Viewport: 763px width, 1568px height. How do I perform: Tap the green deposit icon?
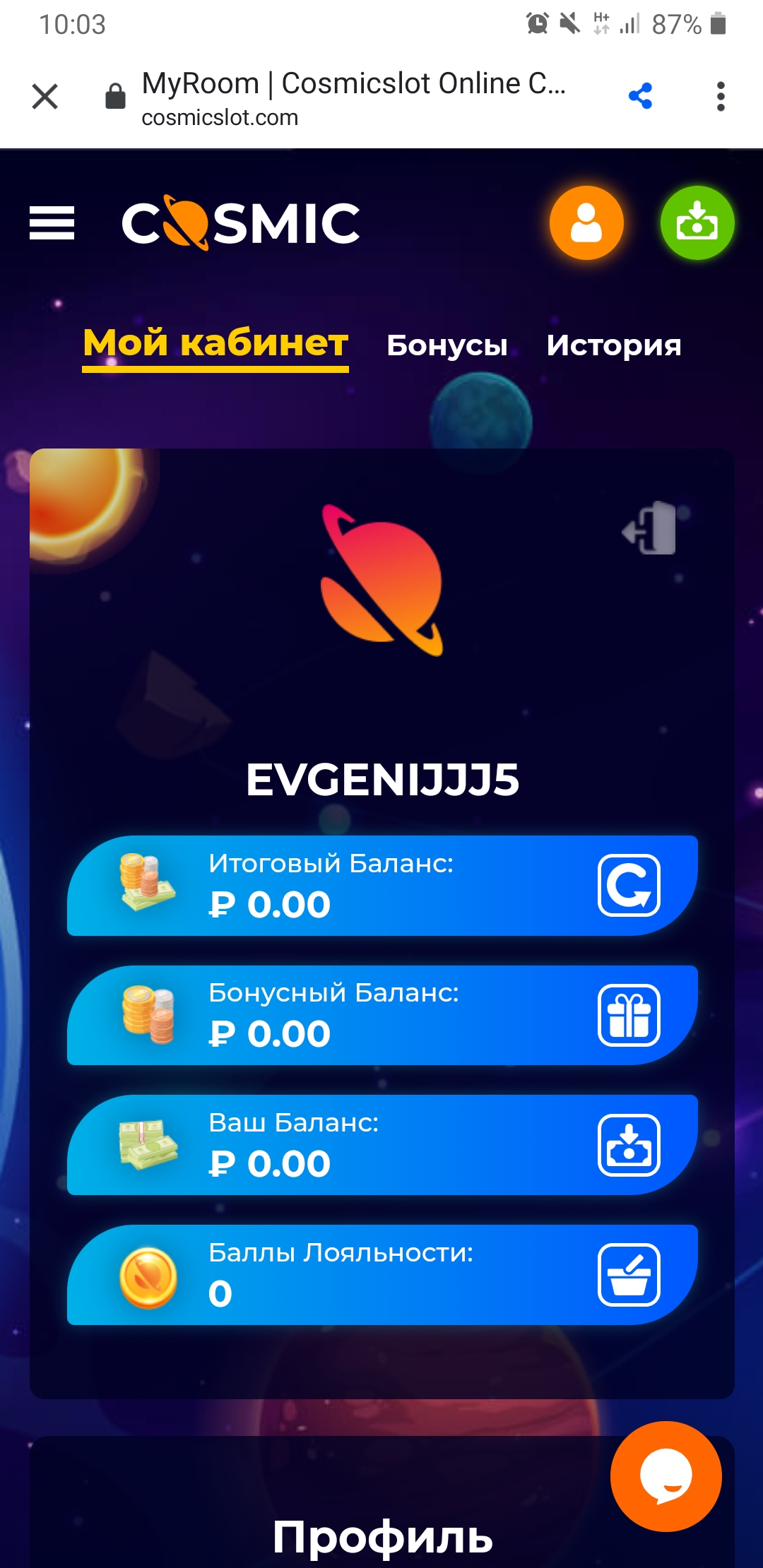click(x=697, y=223)
